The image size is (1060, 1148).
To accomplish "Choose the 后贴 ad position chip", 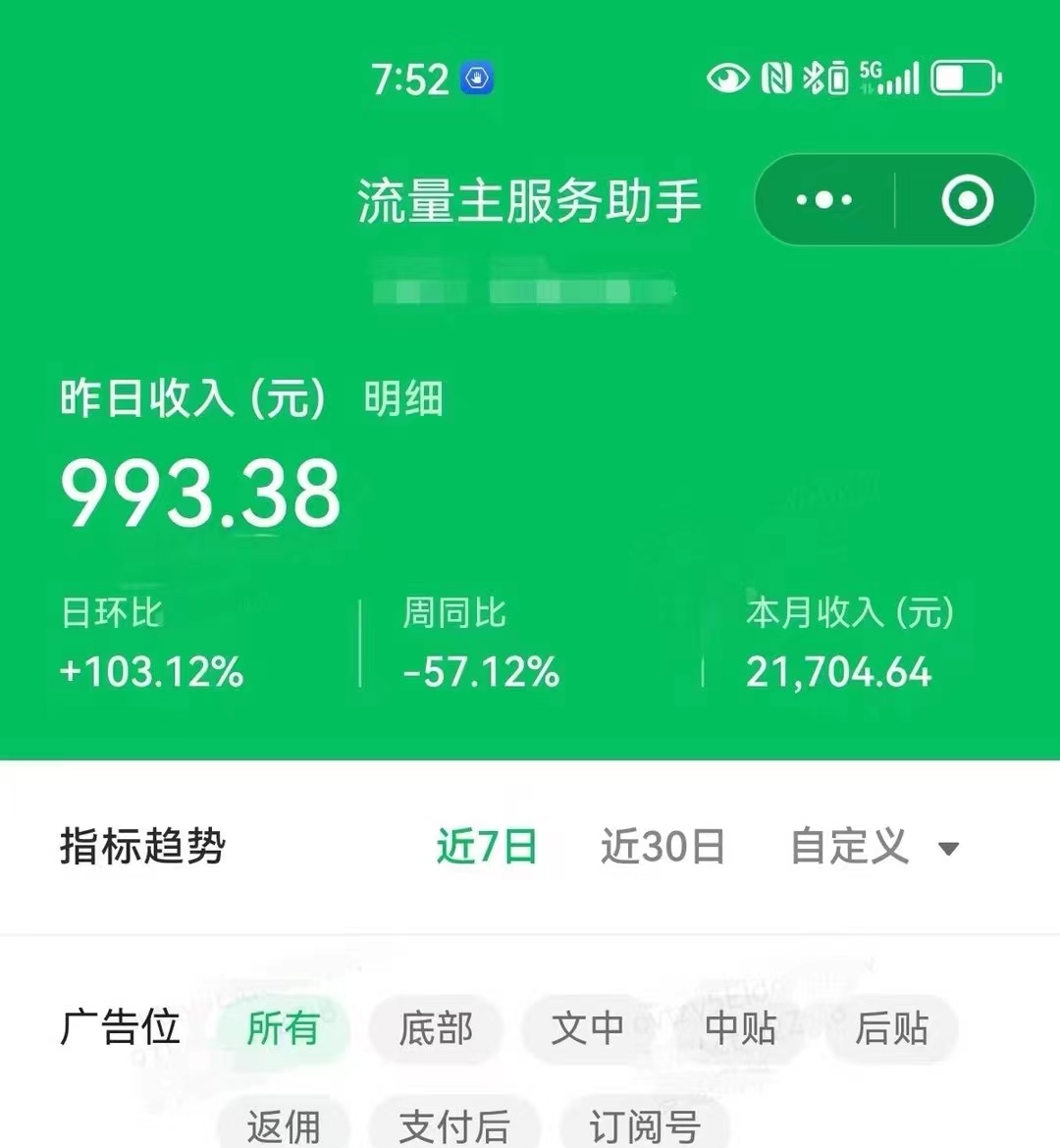I will [891, 1028].
